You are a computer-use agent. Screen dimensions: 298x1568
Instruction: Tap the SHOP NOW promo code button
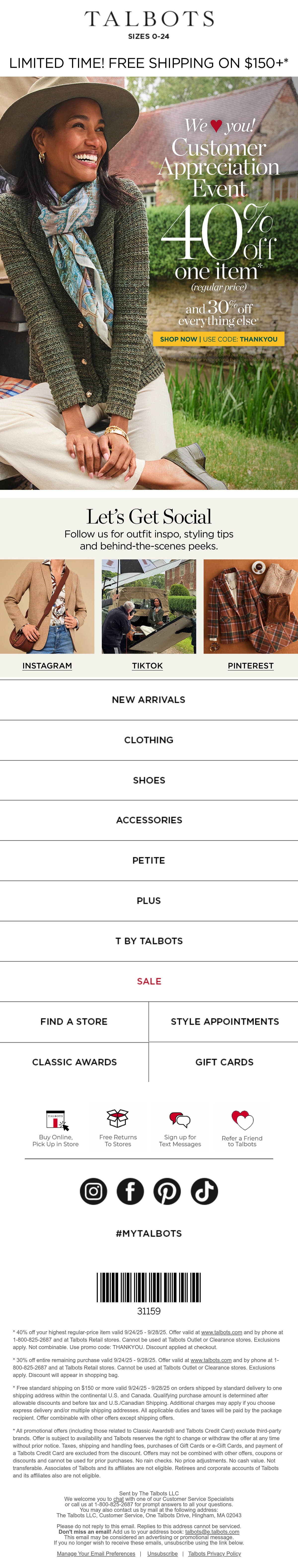(x=218, y=339)
